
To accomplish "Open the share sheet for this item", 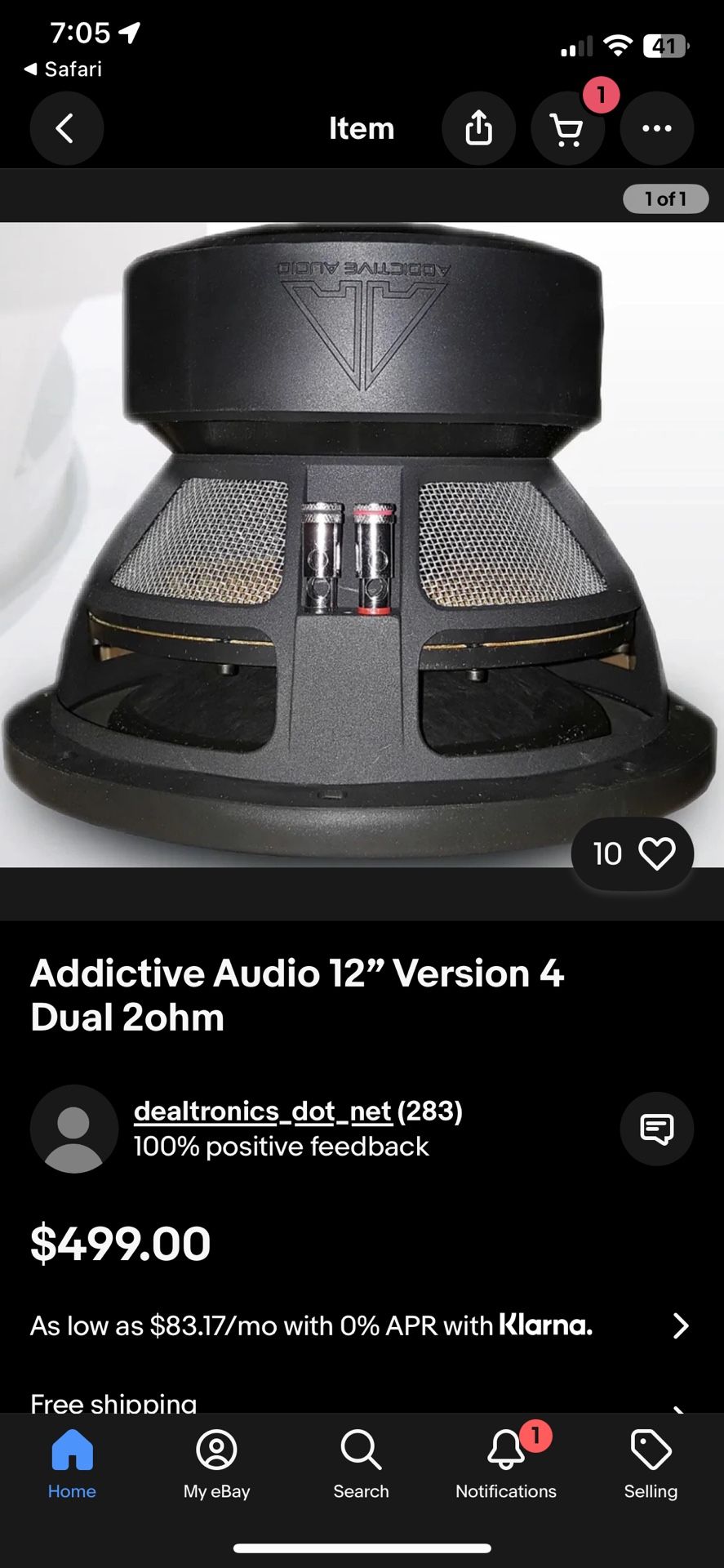I will coord(479,128).
